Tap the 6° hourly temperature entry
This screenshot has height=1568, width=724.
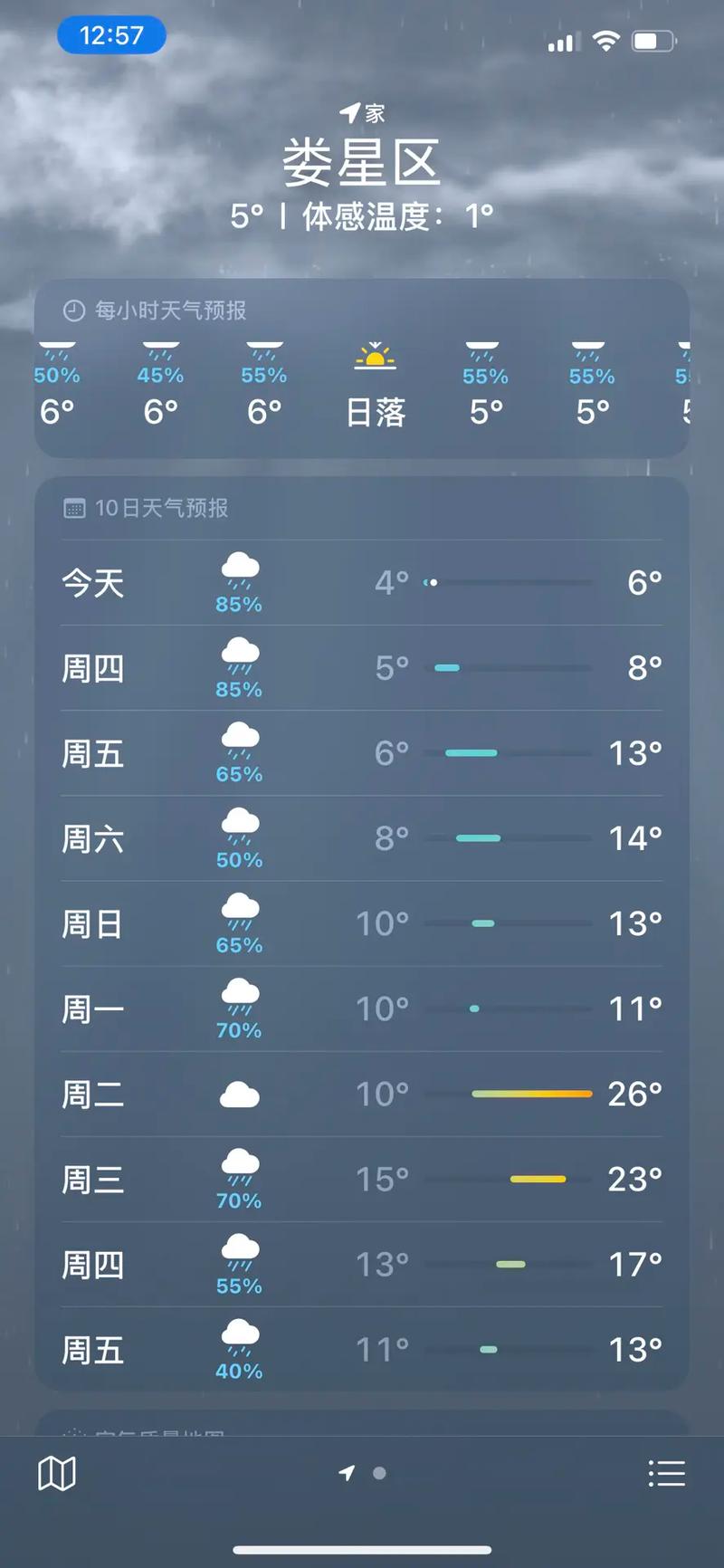[x=57, y=412]
